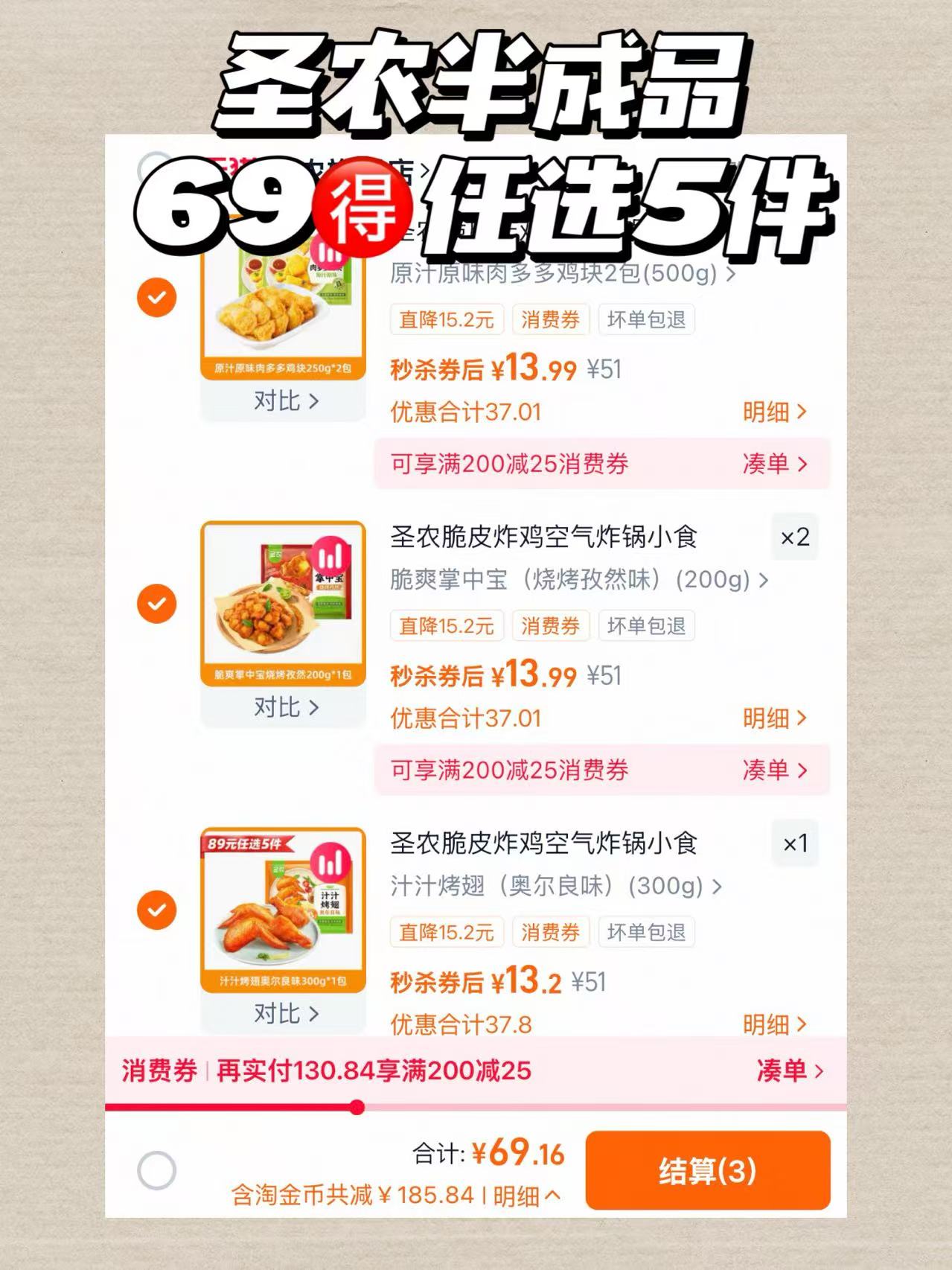The height and width of the screenshot is (1270, 952).
Task: Uncheck the 脆爽掌中宝 product selection
Action: tap(157, 604)
